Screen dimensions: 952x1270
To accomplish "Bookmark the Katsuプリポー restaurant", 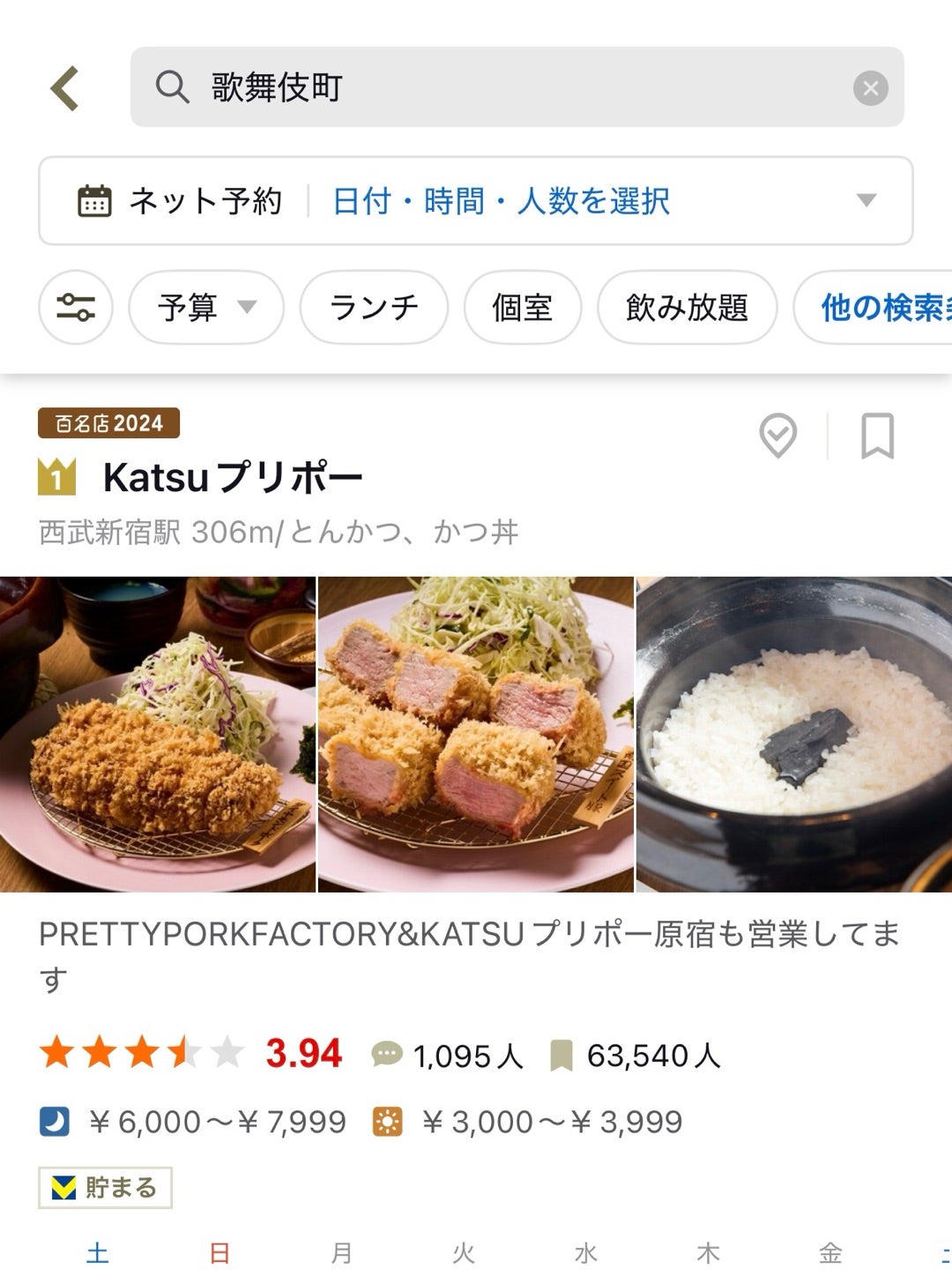I will [877, 436].
